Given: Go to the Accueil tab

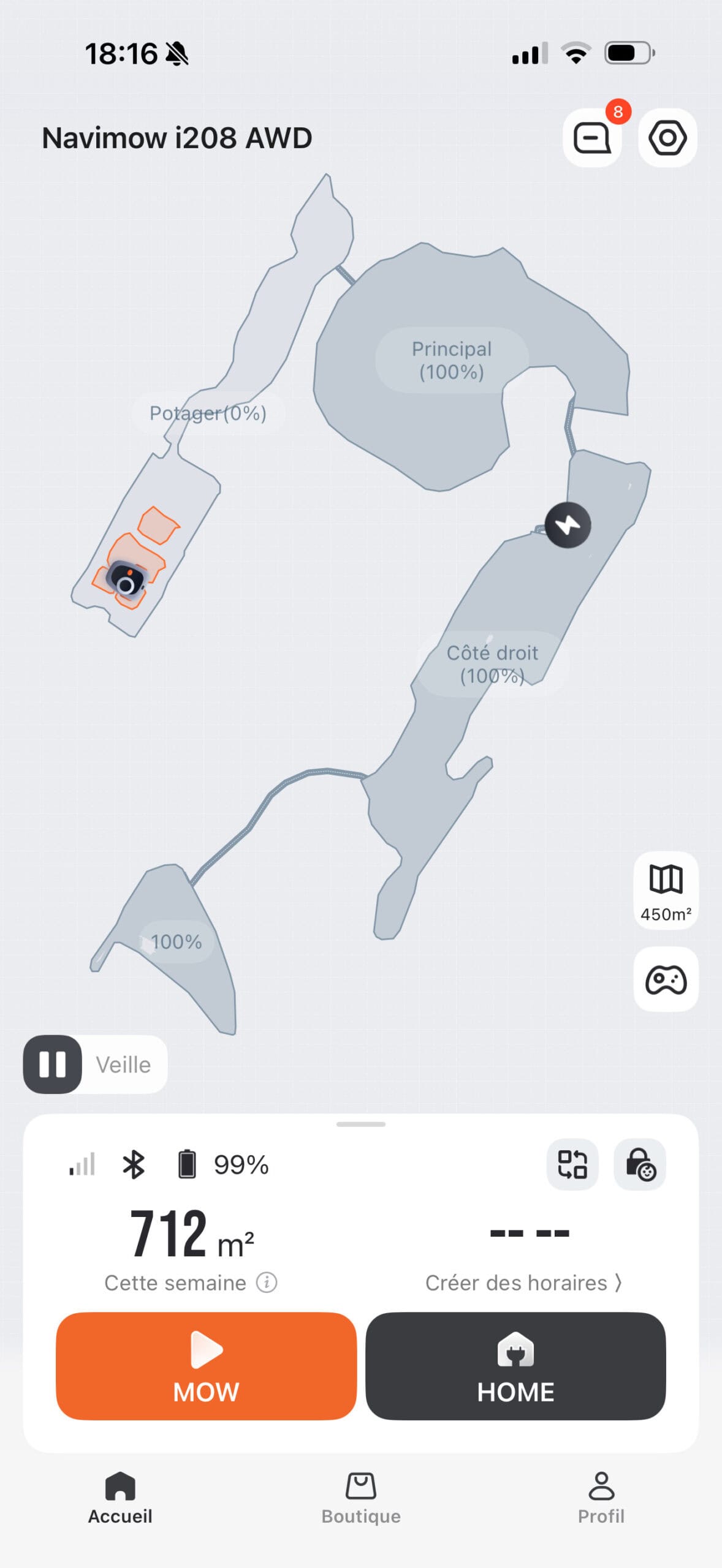Looking at the screenshot, I should 120,1498.
